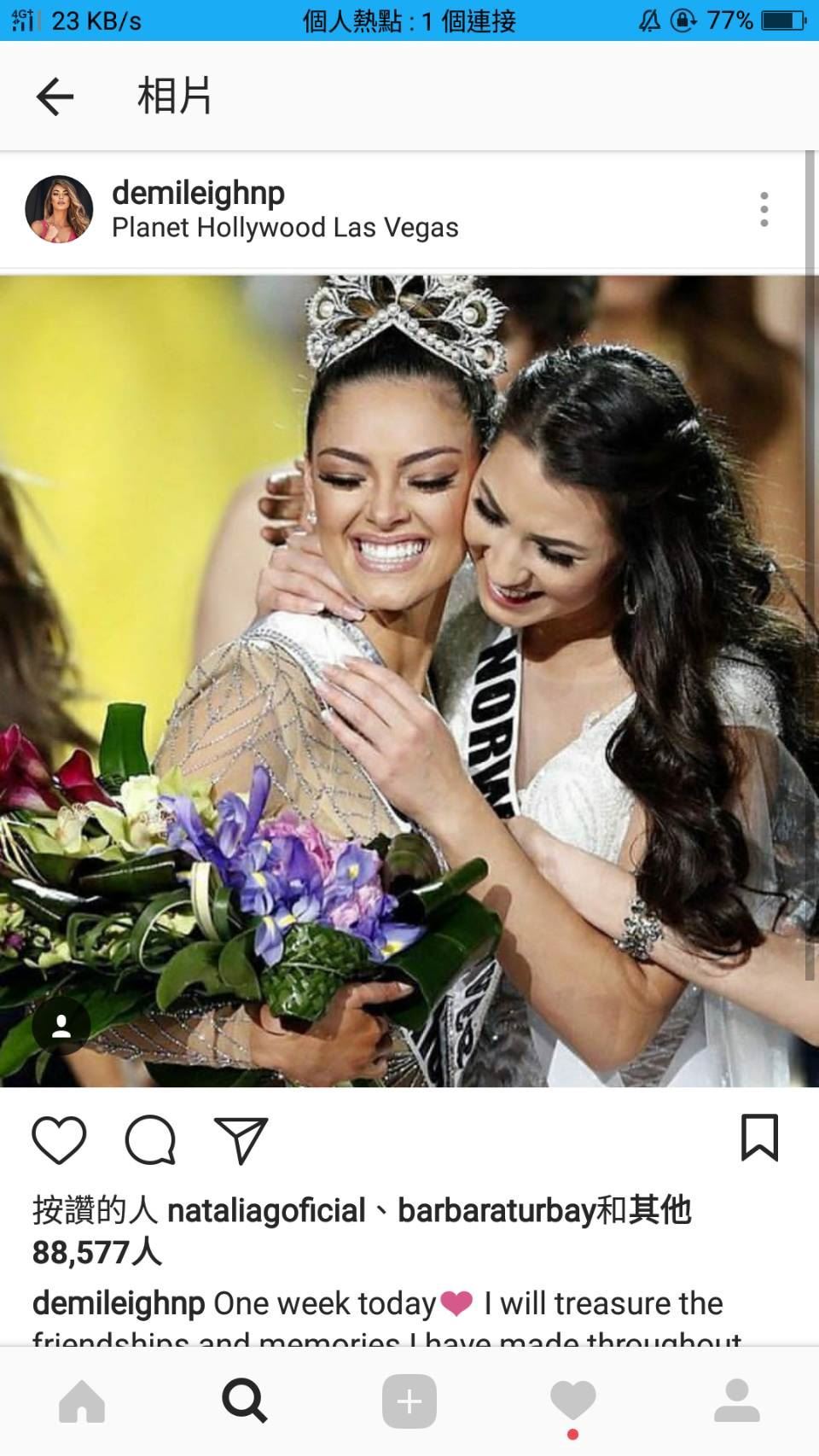
Task: Switch to the Search tab
Action: click(x=245, y=1401)
